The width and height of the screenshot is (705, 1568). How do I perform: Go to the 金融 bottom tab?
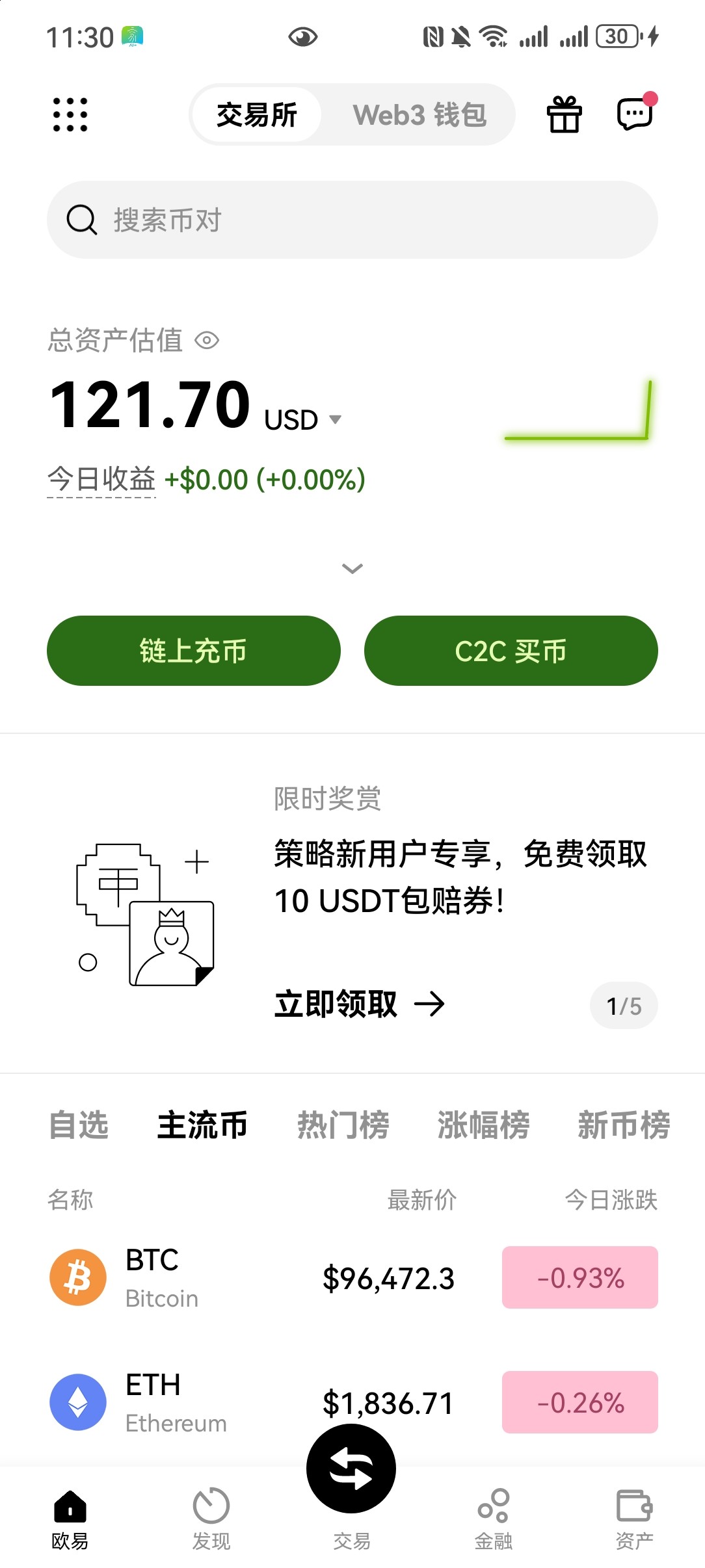[494, 1519]
